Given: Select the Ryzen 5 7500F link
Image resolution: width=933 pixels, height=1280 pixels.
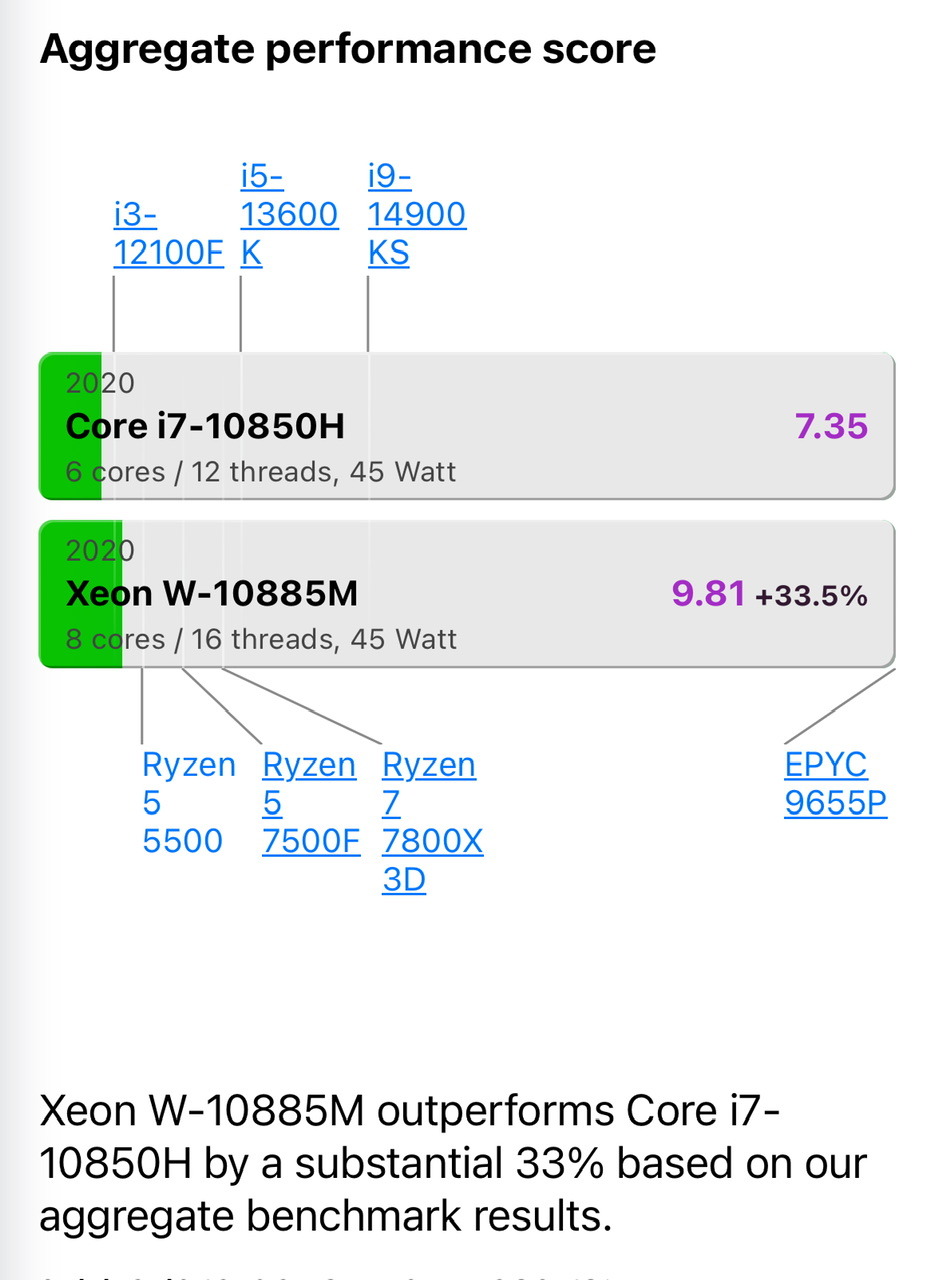Looking at the screenshot, I should [310, 803].
